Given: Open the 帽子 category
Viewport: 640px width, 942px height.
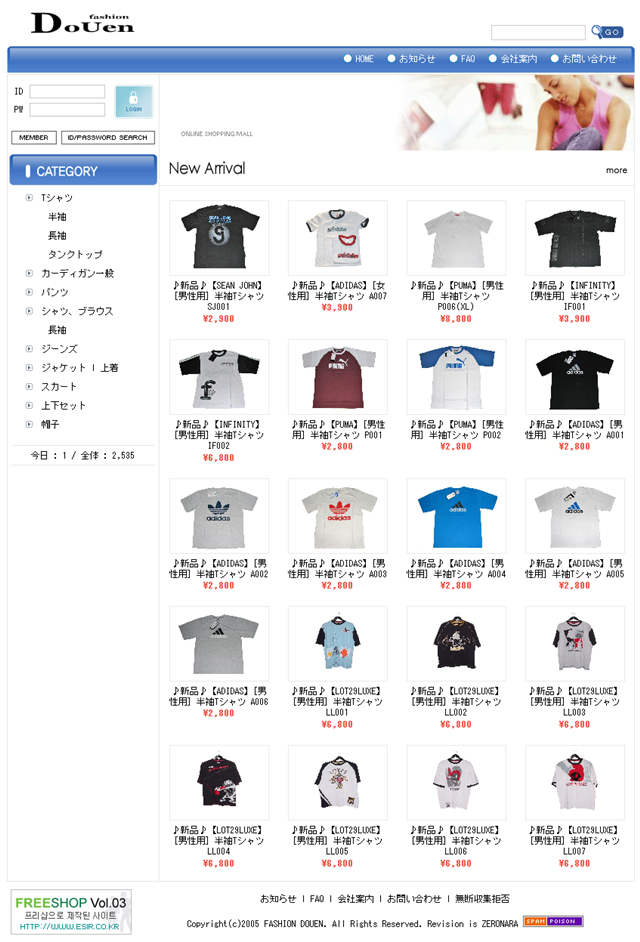Looking at the screenshot, I should [x=50, y=425].
